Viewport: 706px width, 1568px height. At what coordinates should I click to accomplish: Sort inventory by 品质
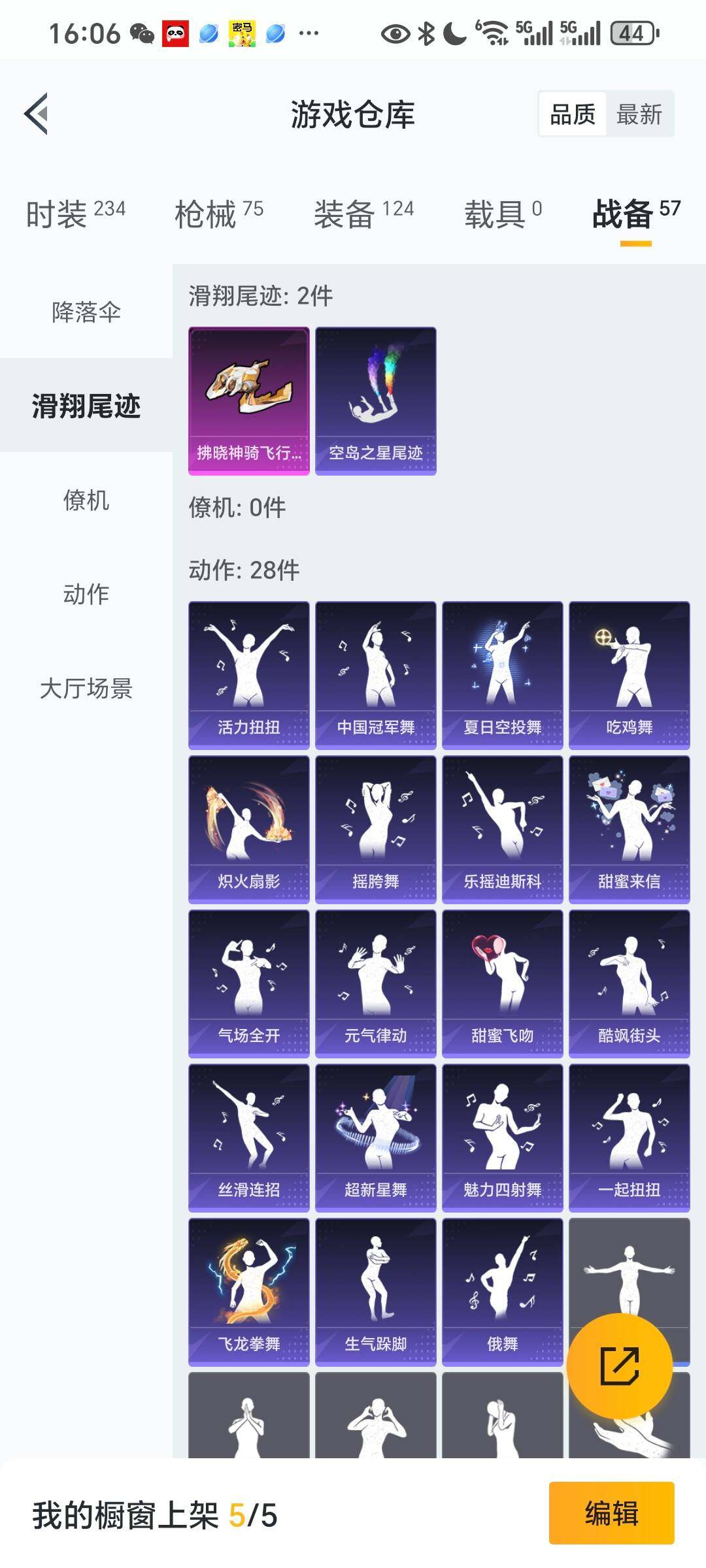[573, 114]
